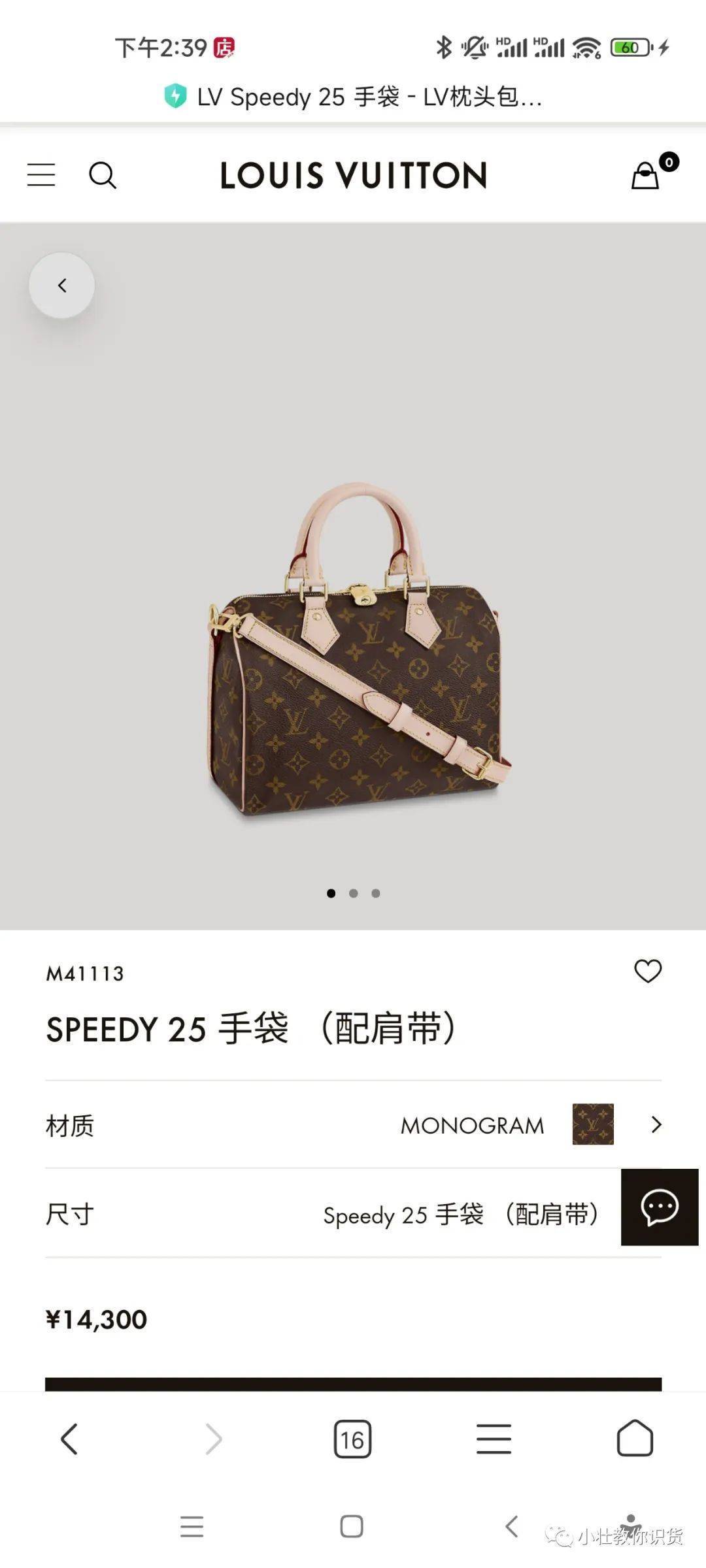
Task: Expand the 材质 MONOGRAM row
Action: click(x=353, y=1125)
